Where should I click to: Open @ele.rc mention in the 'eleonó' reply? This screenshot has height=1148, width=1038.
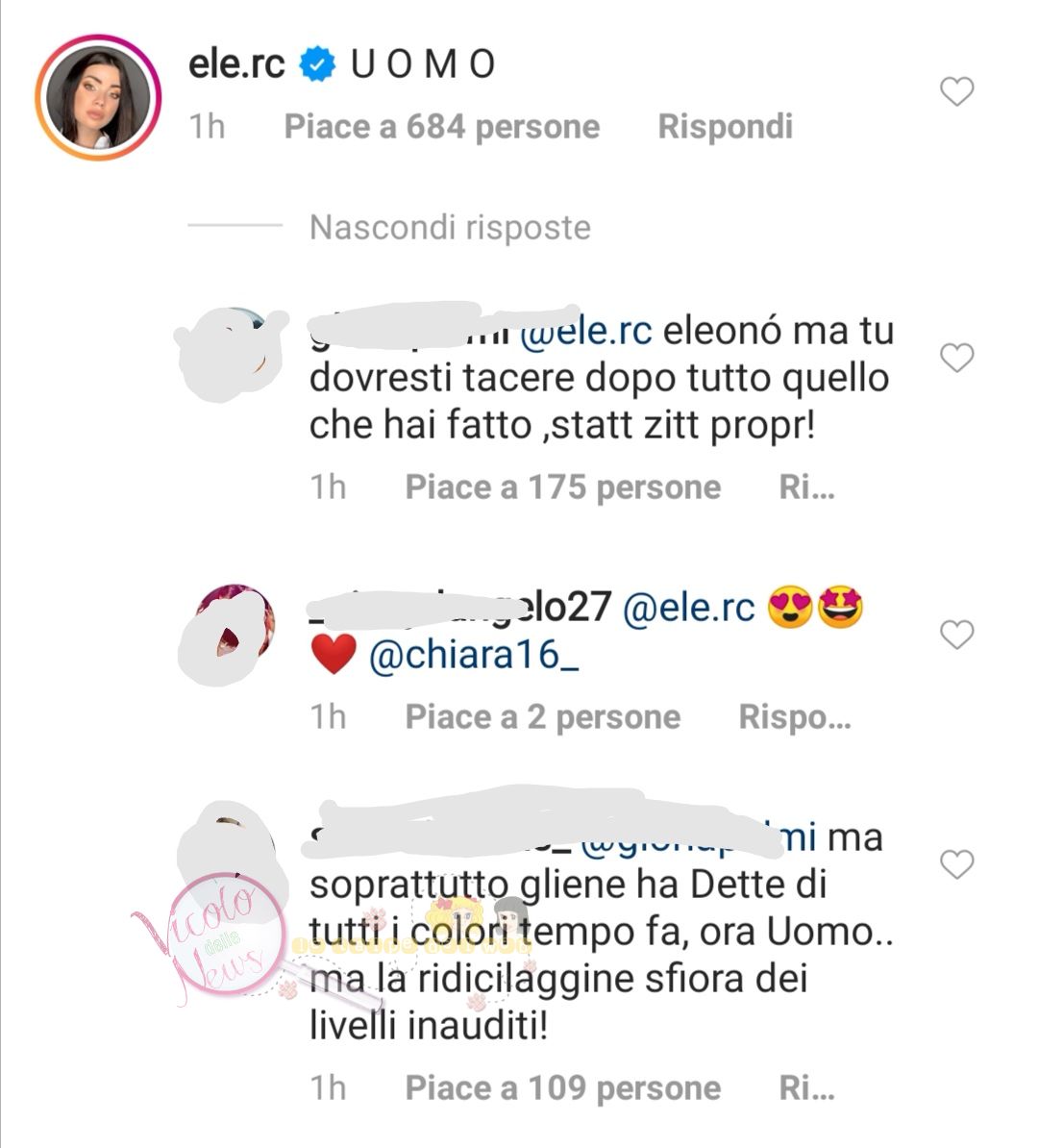pos(585,331)
